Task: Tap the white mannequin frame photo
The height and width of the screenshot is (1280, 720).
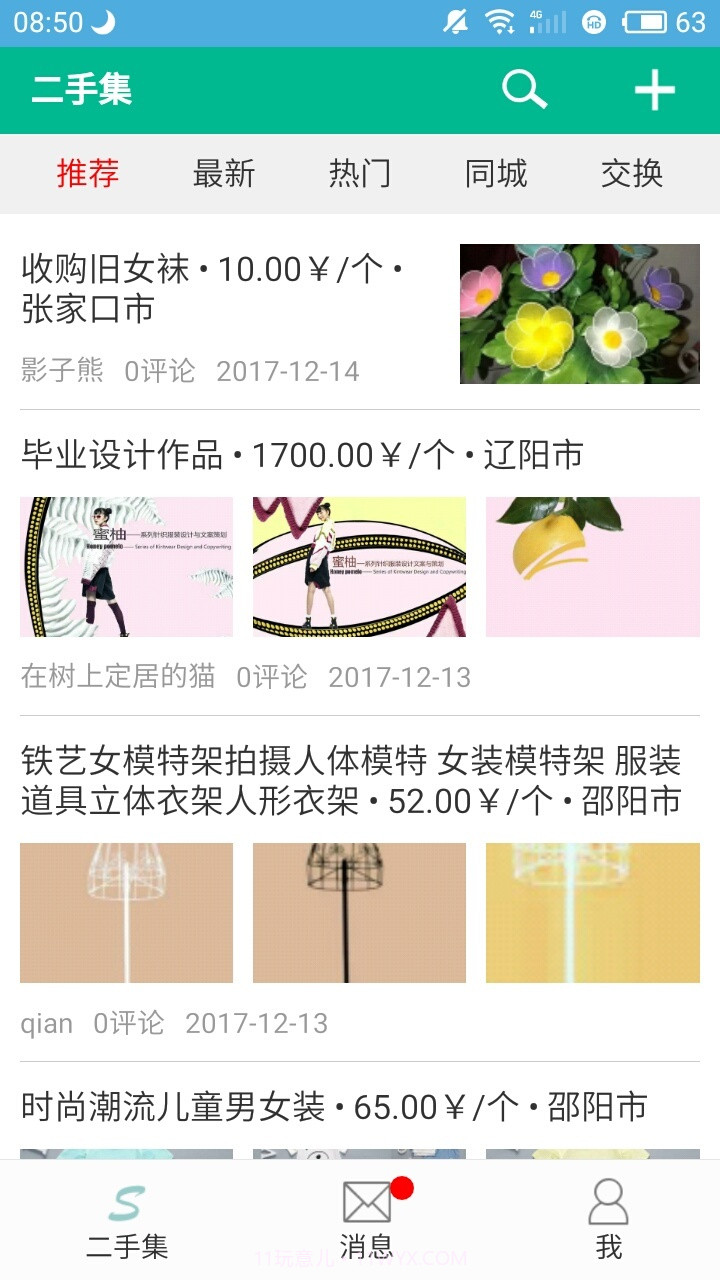Action: (x=126, y=913)
